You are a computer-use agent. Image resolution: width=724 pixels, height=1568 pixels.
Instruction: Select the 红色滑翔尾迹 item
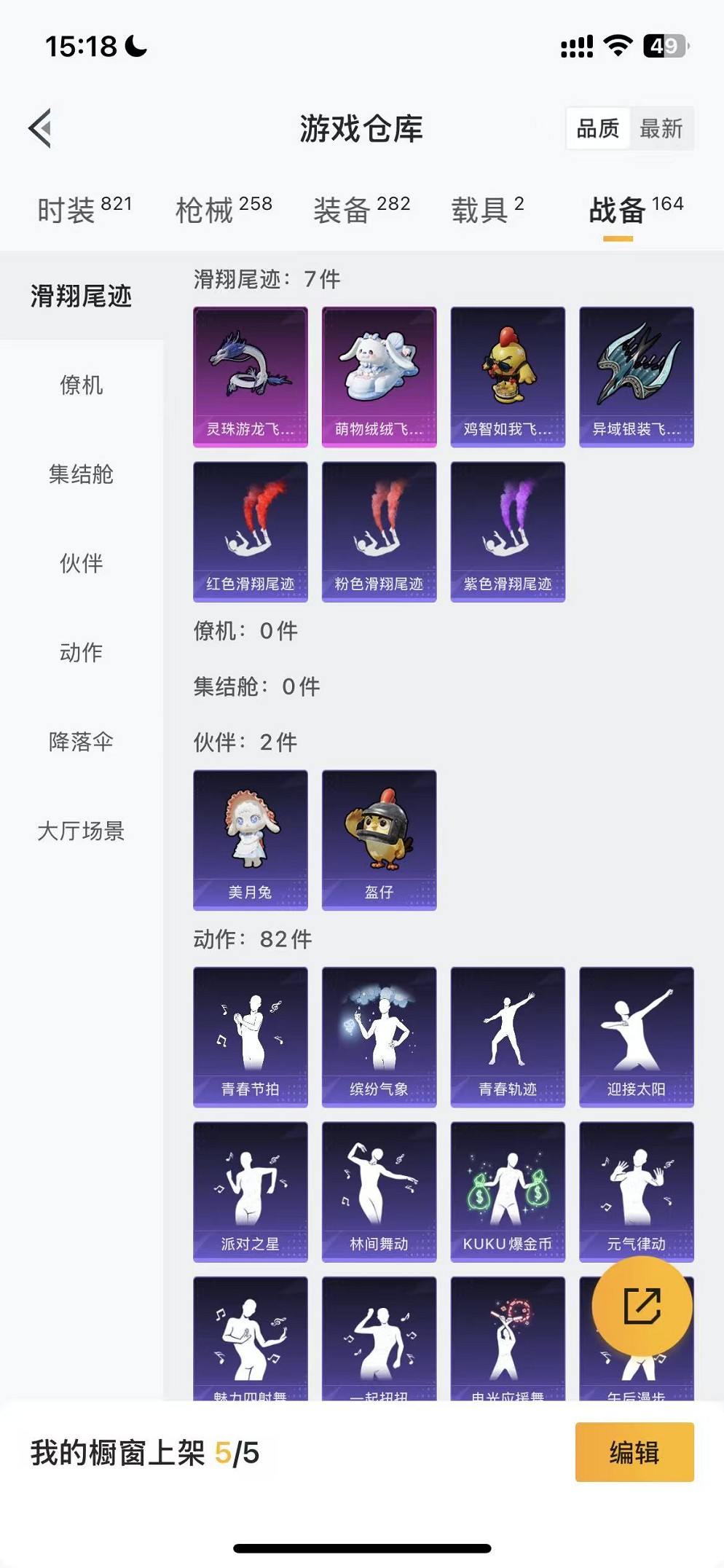pyautogui.click(x=250, y=530)
